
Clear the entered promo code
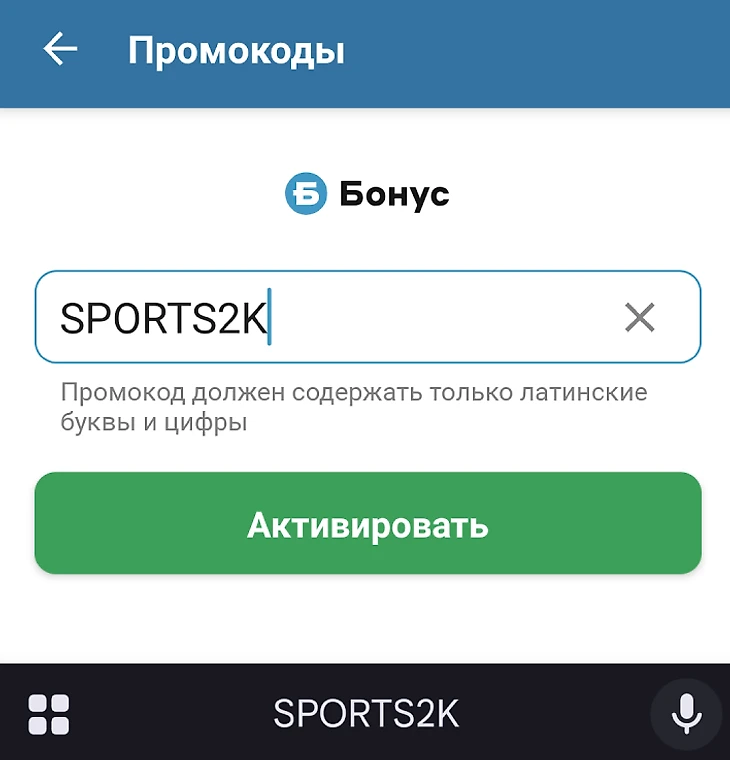point(639,318)
